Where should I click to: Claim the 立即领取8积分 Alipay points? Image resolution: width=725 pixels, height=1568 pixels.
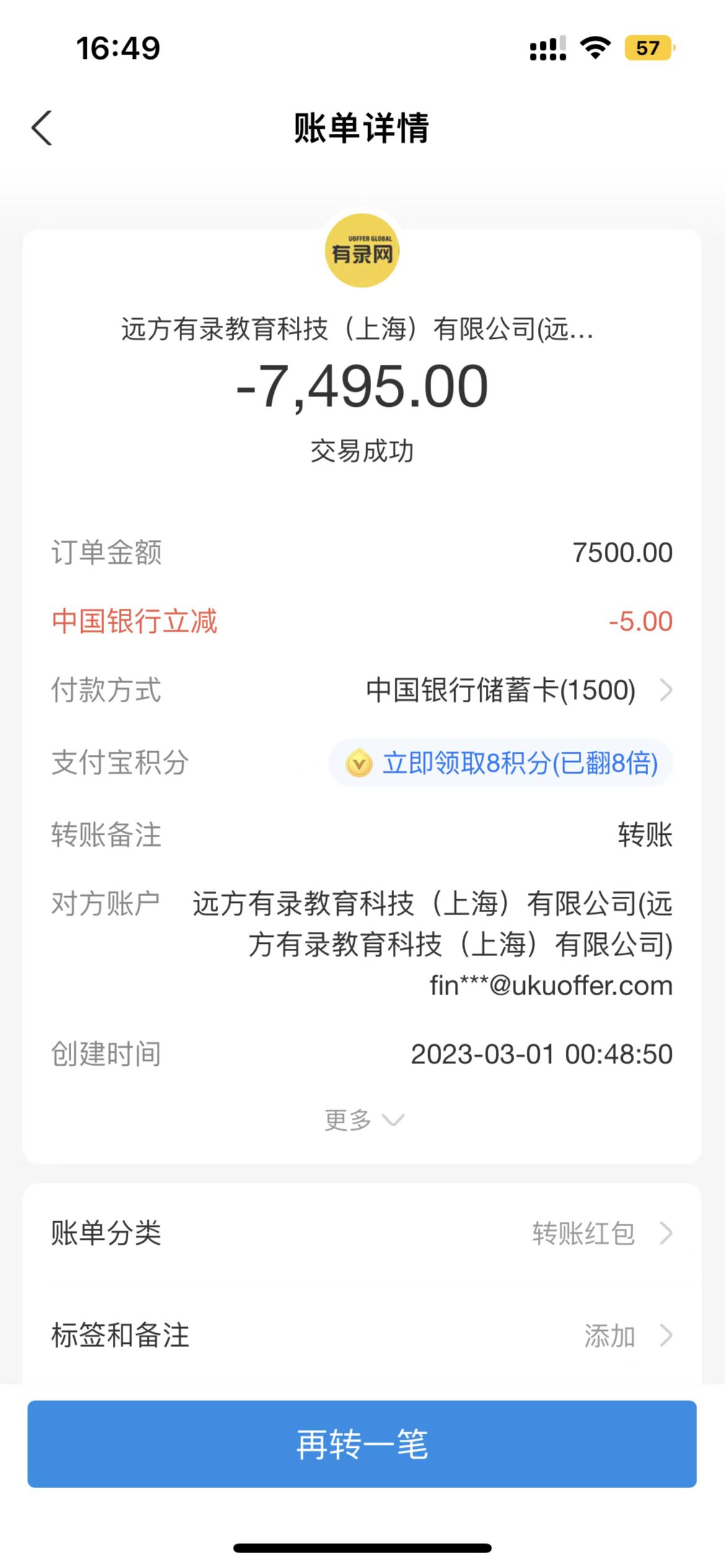click(x=501, y=763)
